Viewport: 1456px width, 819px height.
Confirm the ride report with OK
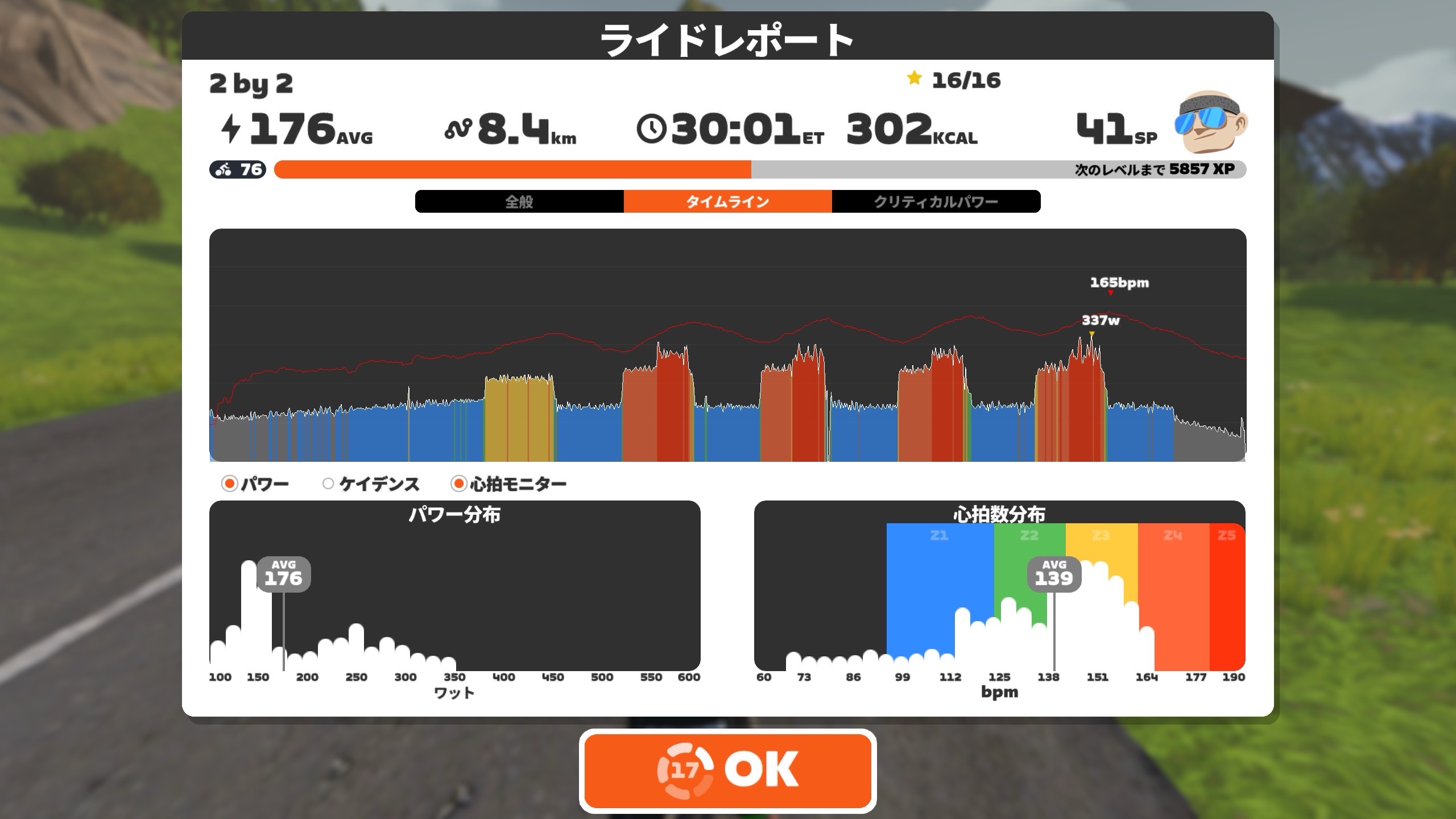(727, 771)
